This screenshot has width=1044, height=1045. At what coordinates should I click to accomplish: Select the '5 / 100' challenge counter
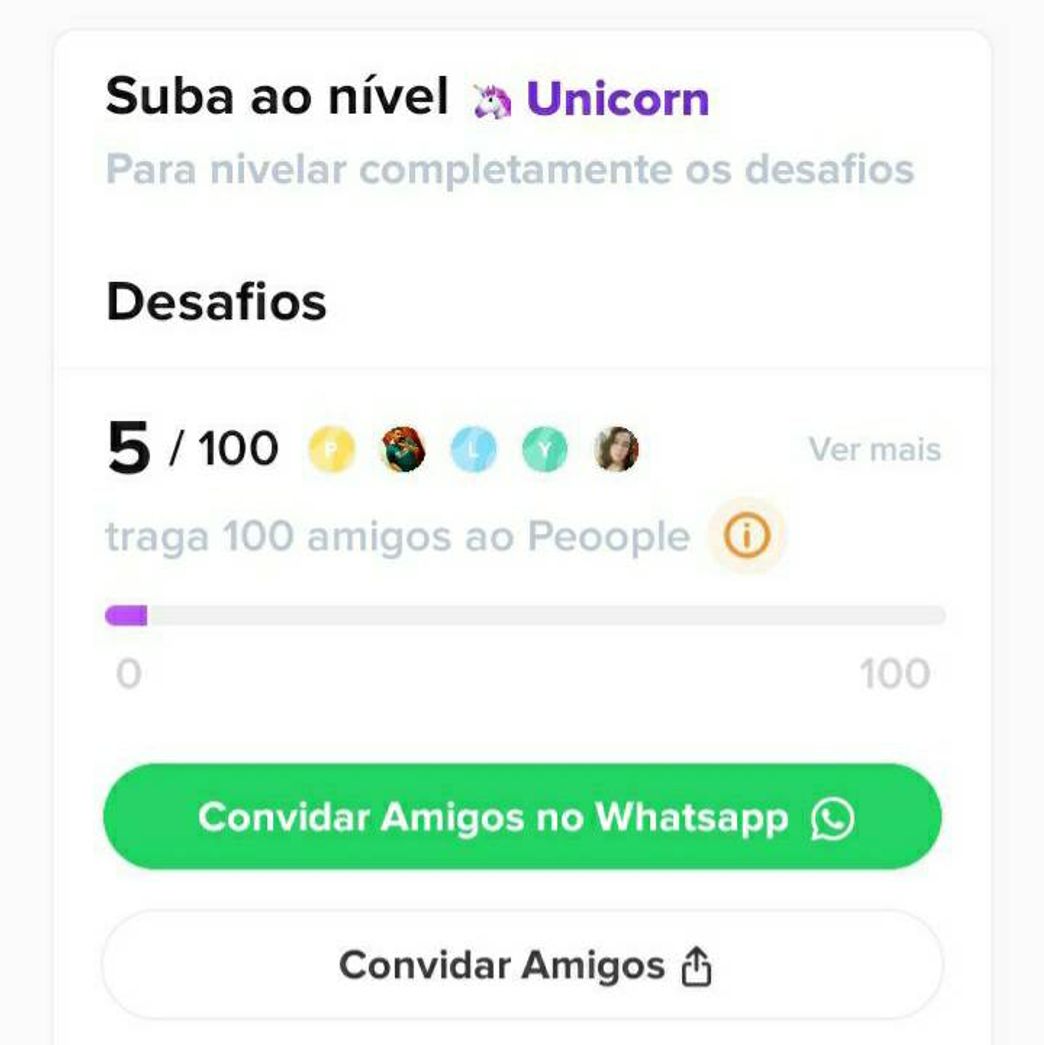[x=190, y=447]
